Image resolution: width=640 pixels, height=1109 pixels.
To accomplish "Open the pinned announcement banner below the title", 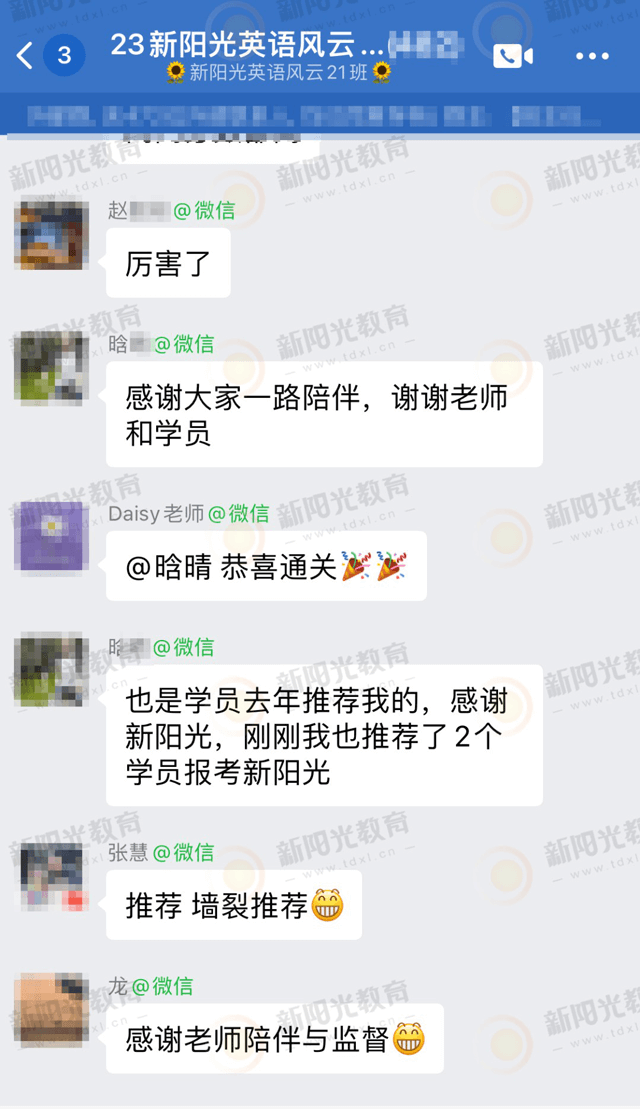I will click(320, 115).
